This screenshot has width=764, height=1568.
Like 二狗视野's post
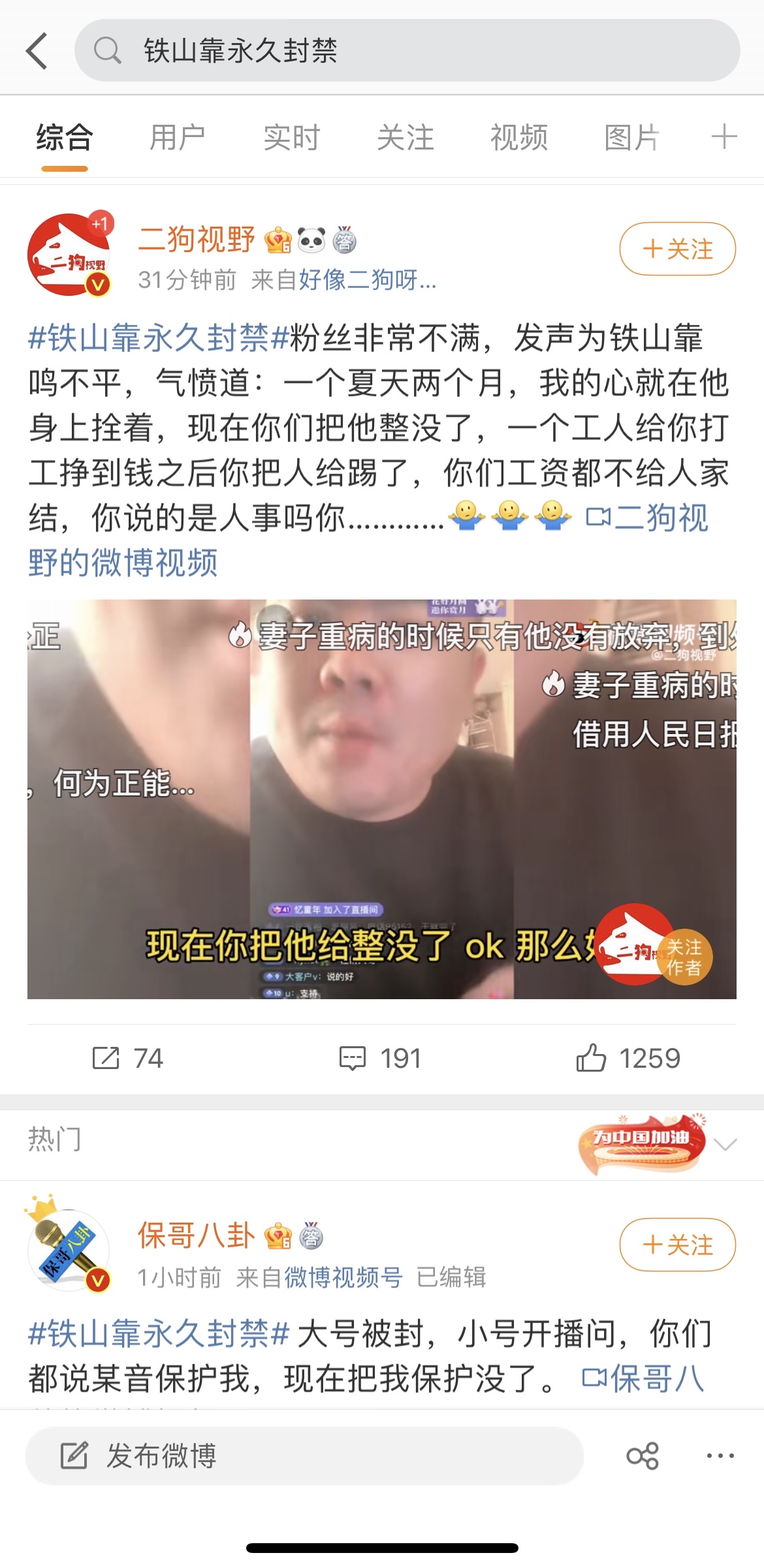pos(628,1058)
